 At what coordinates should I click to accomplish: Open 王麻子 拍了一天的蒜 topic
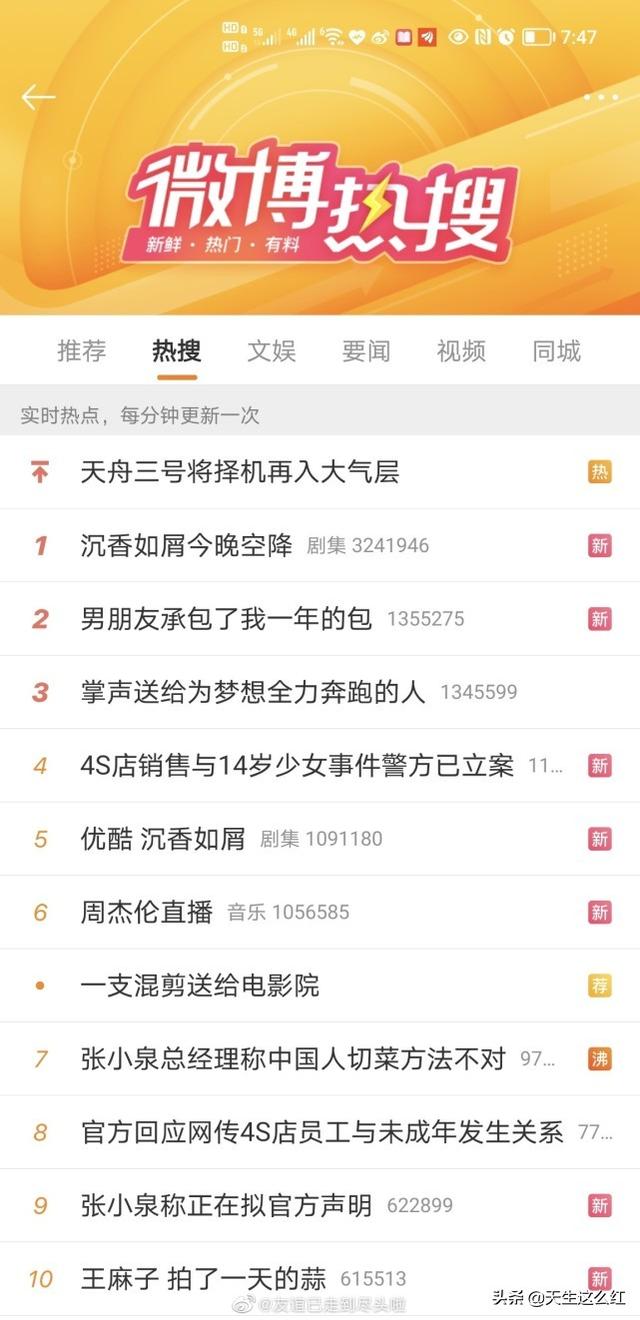tap(320, 1279)
